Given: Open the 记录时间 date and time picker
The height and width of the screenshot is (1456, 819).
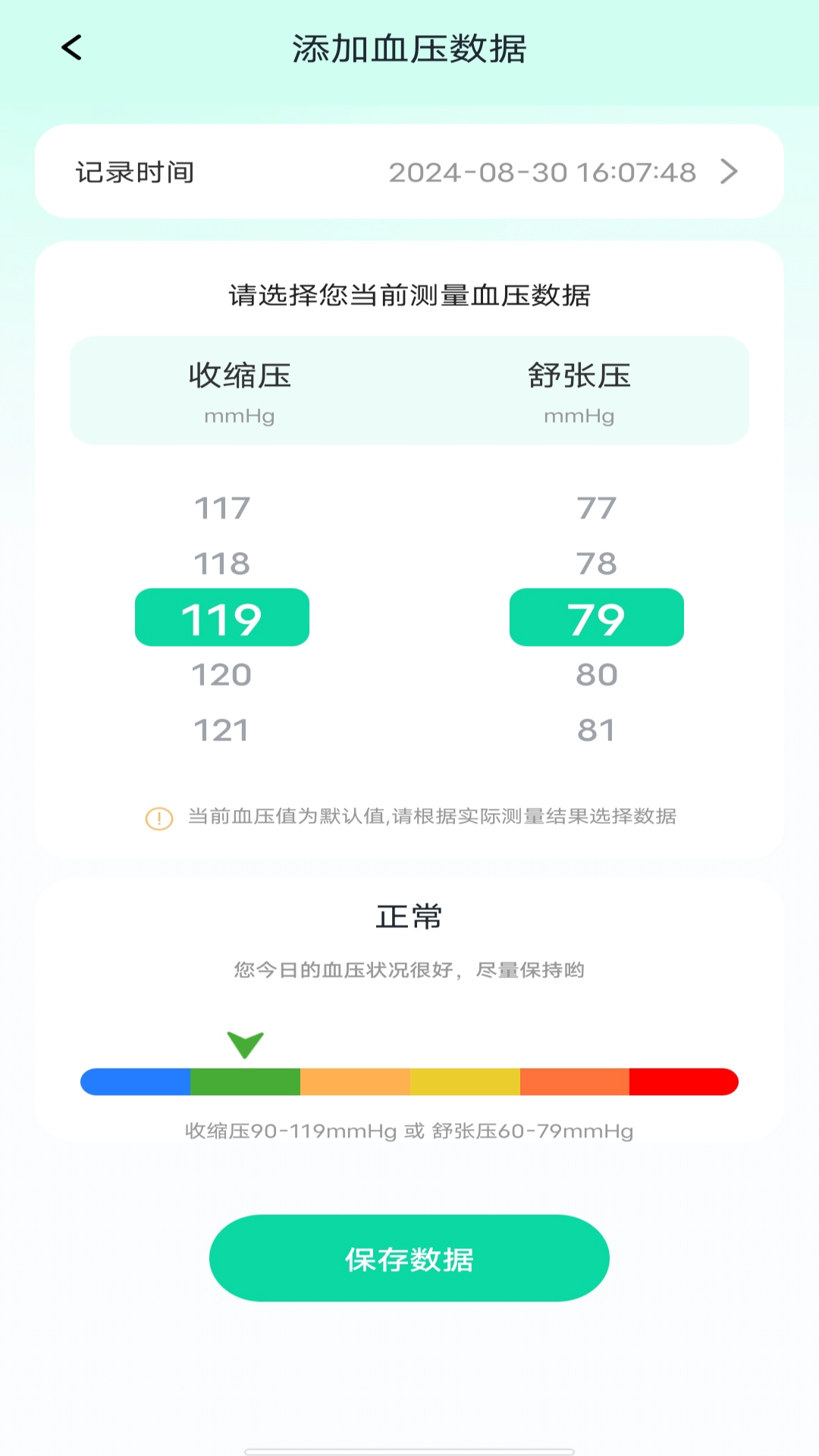Looking at the screenshot, I should (x=409, y=171).
